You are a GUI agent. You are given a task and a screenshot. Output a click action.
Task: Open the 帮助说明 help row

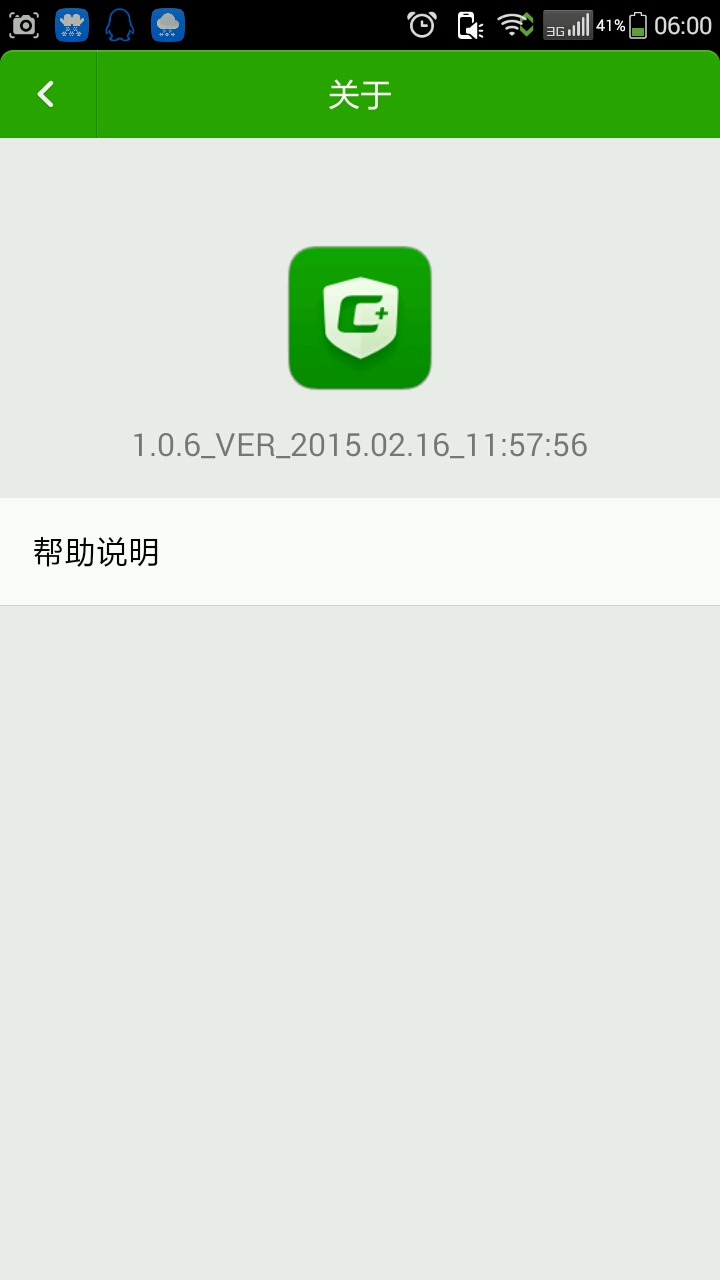(360, 552)
